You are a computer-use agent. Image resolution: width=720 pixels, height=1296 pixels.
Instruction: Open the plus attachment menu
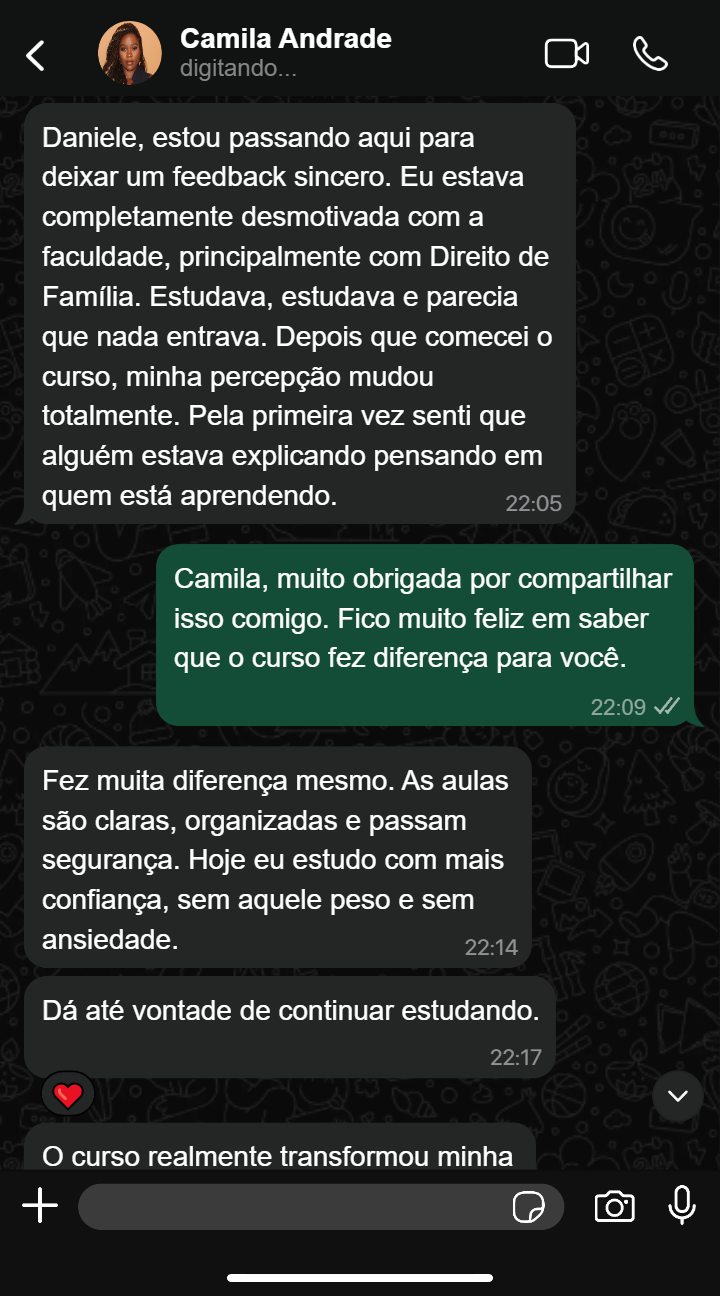(40, 1206)
